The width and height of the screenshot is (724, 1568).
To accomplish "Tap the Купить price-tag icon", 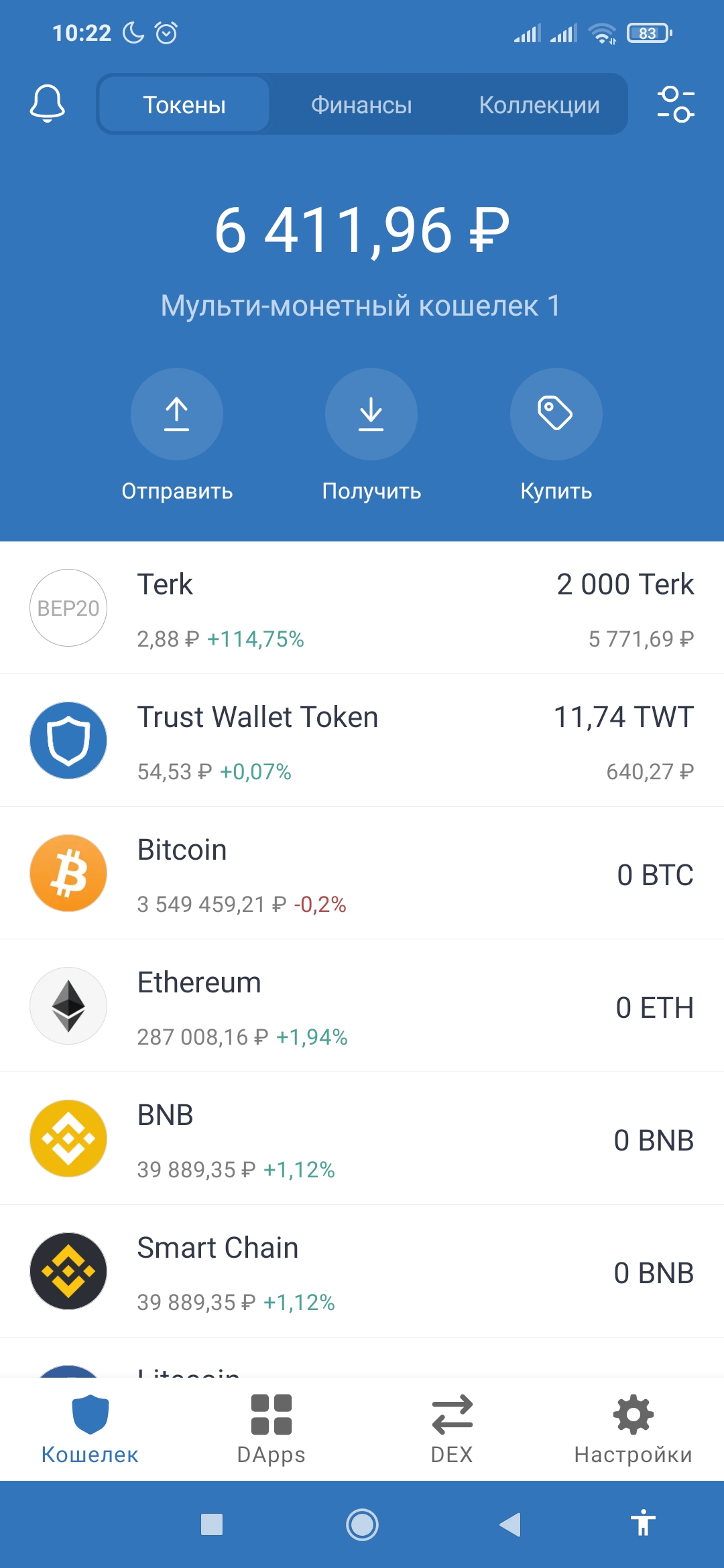I will [555, 414].
